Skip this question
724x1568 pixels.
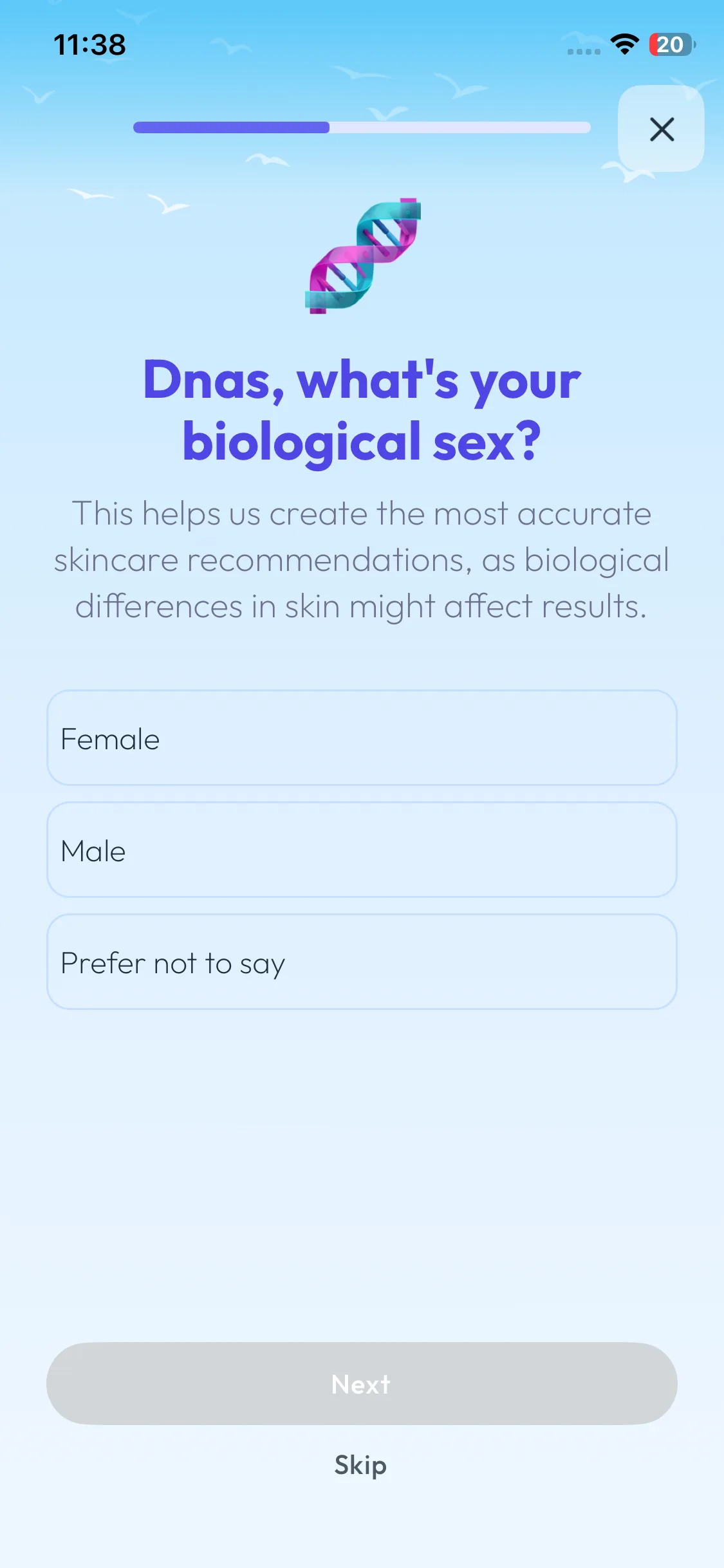360,1465
